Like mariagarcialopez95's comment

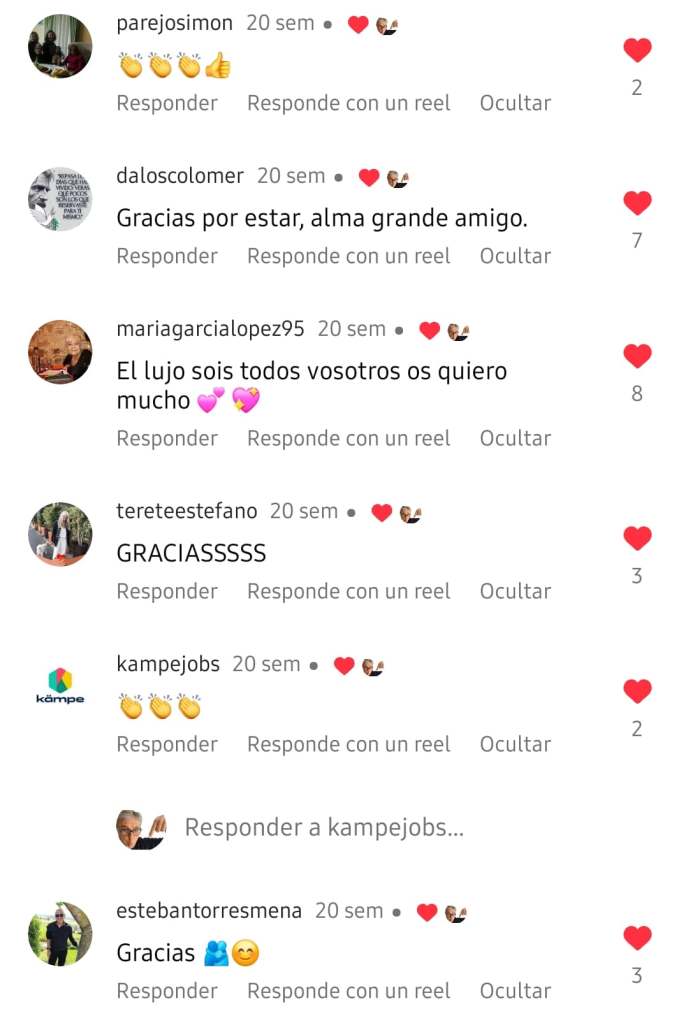click(x=637, y=356)
